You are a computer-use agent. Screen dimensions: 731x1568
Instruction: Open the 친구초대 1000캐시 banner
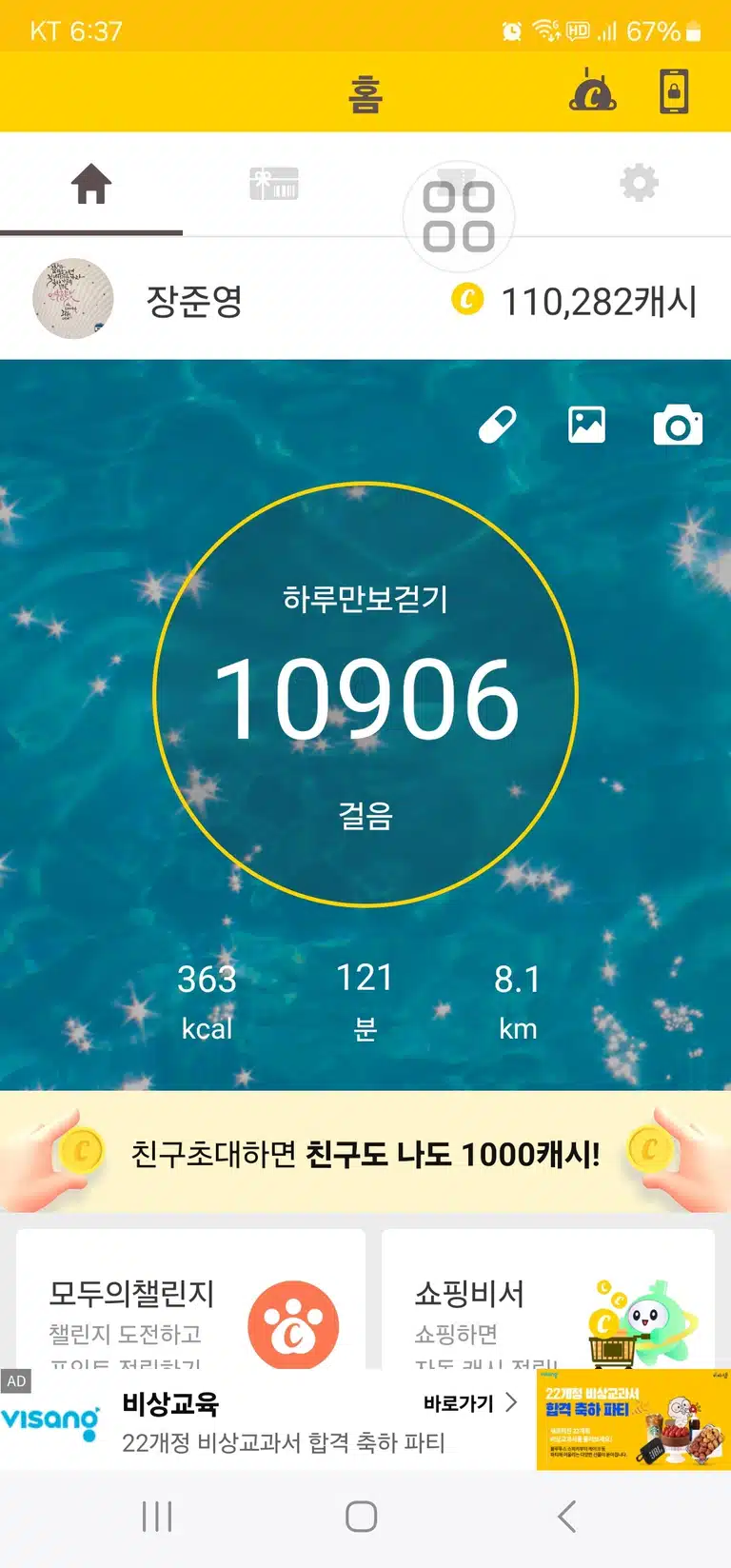coord(365,1153)
